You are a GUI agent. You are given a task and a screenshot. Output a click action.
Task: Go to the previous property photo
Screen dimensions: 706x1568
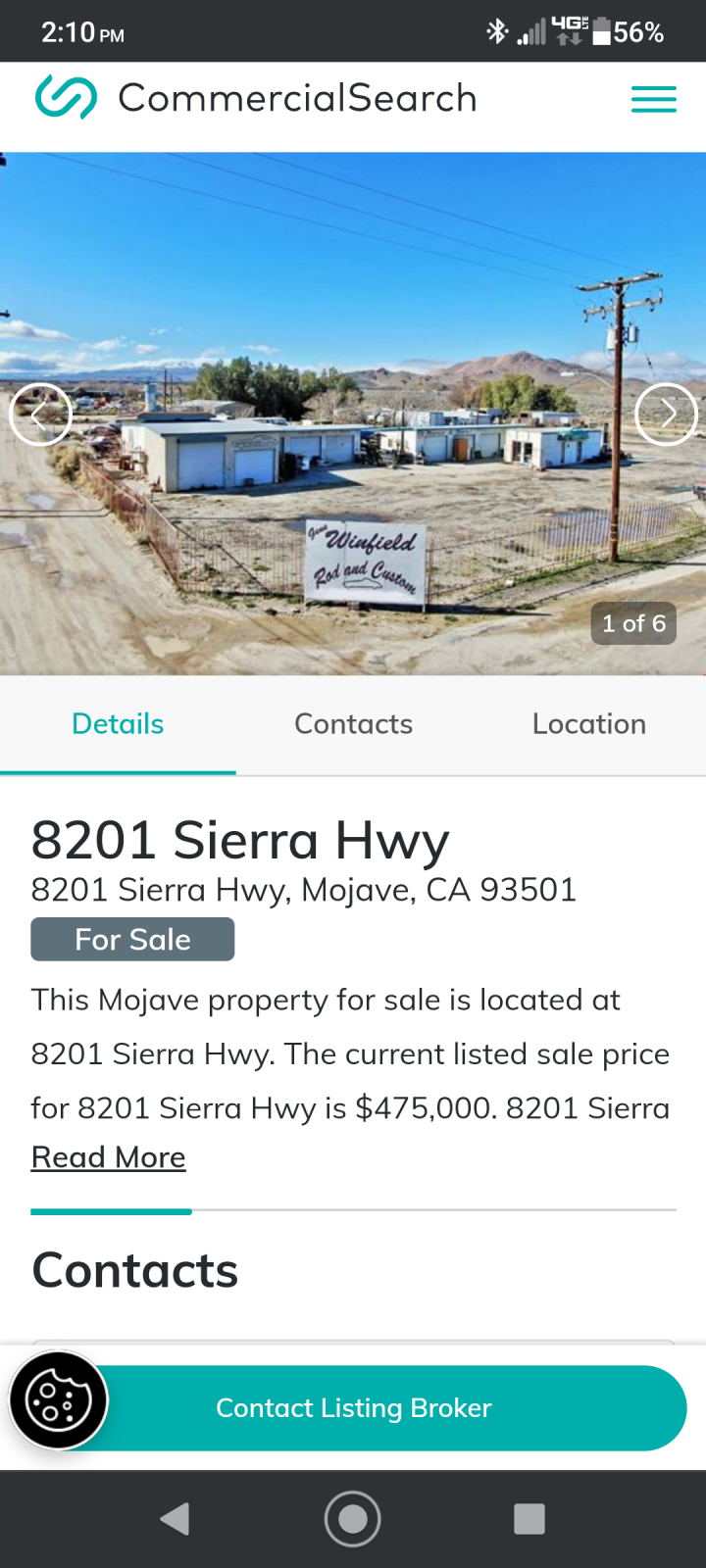(40, 414)
